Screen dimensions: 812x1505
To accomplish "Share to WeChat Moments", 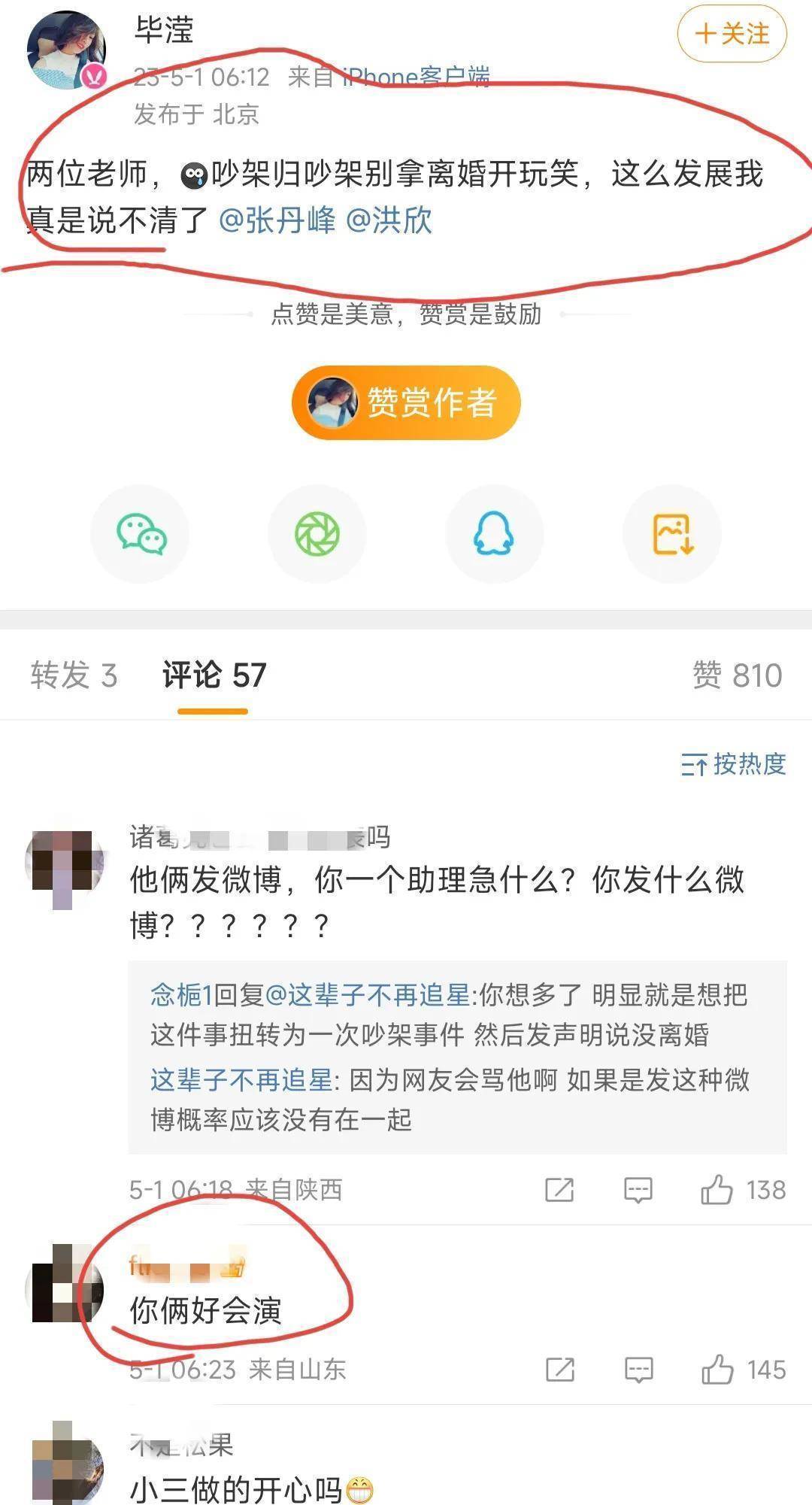I will click(x=317, y=534).
